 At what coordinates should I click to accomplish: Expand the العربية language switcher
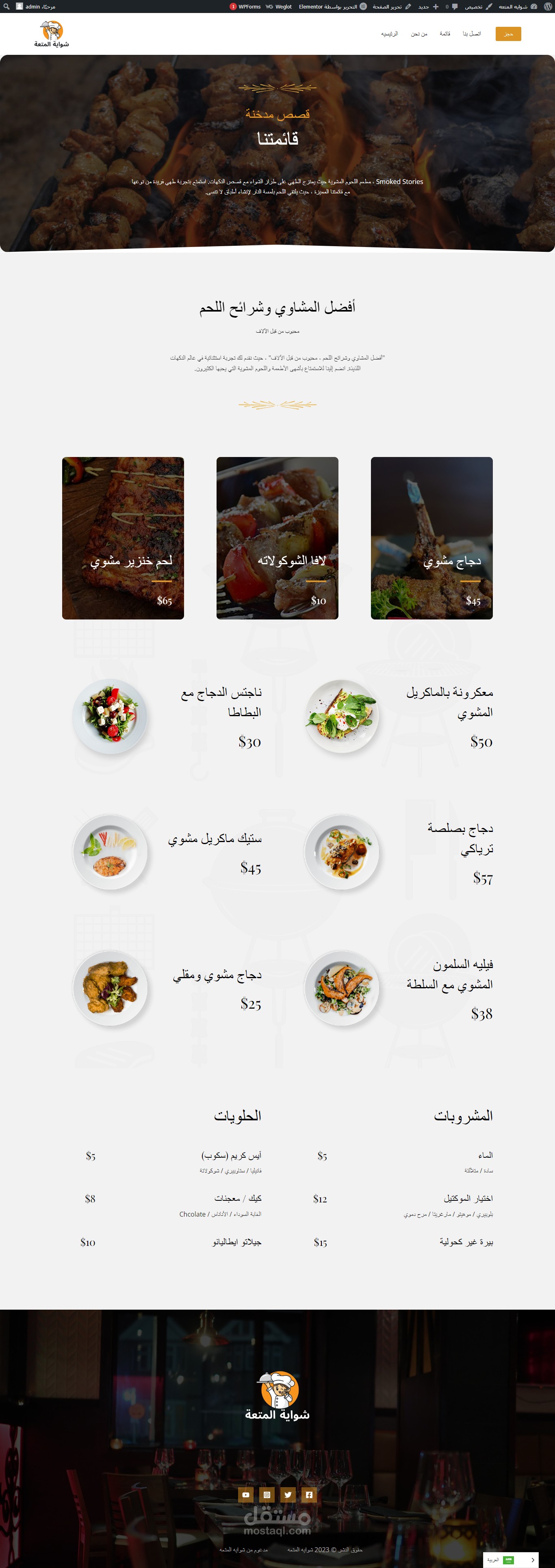[511, 1559]
